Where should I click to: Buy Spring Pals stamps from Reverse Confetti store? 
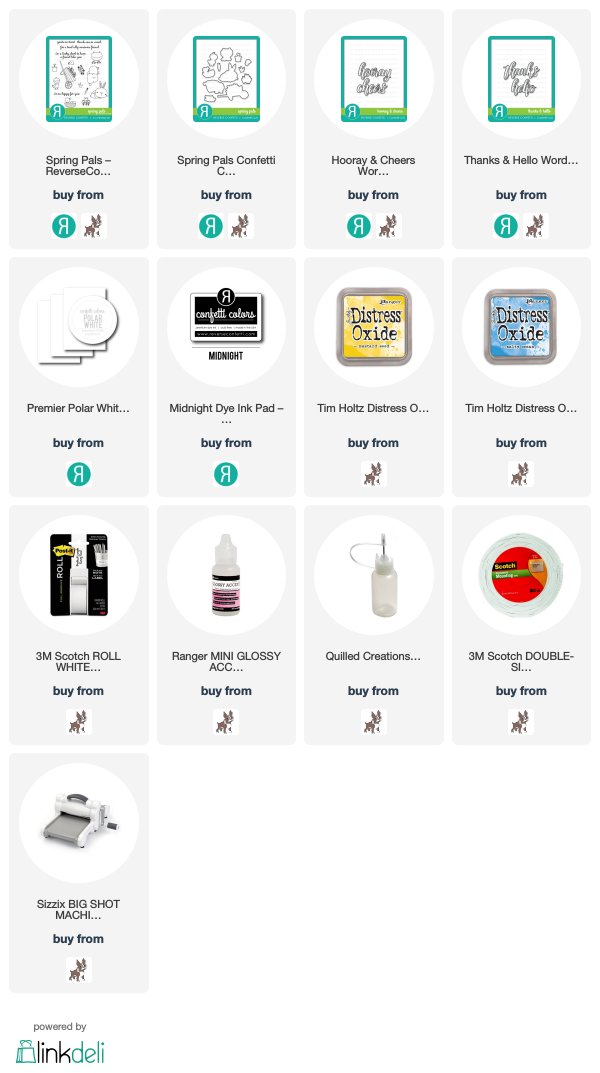64,226
